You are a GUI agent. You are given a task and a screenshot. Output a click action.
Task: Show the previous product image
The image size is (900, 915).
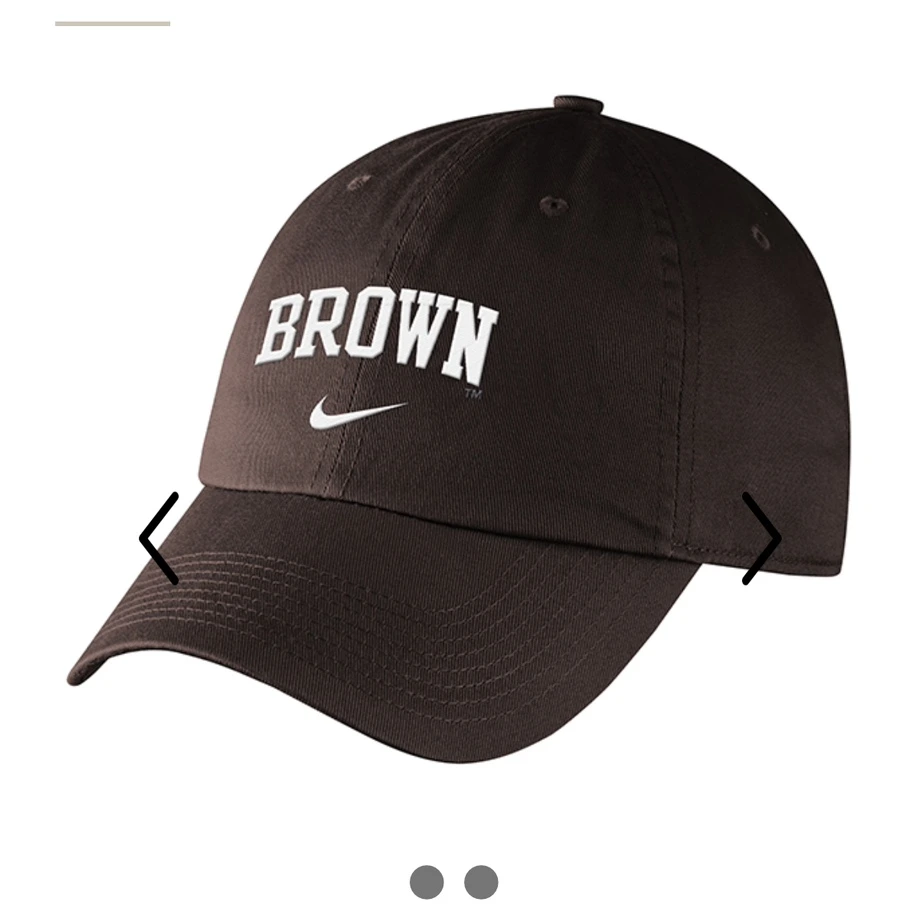tap(159, 538)
